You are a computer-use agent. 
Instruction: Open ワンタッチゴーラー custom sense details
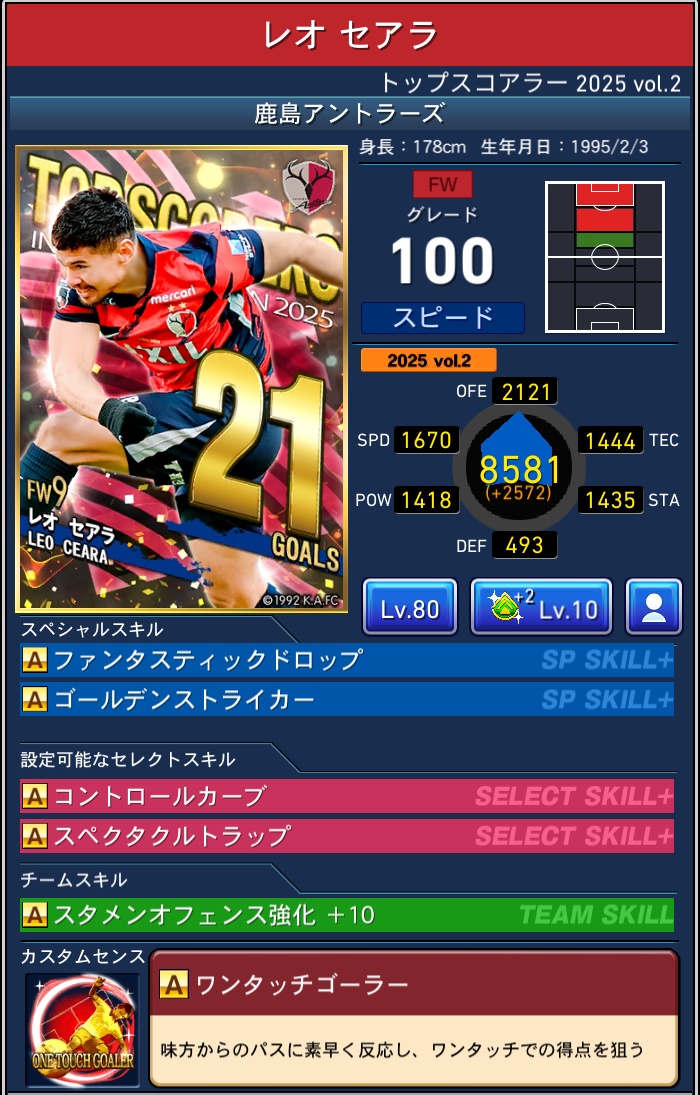coord(413,1017)
